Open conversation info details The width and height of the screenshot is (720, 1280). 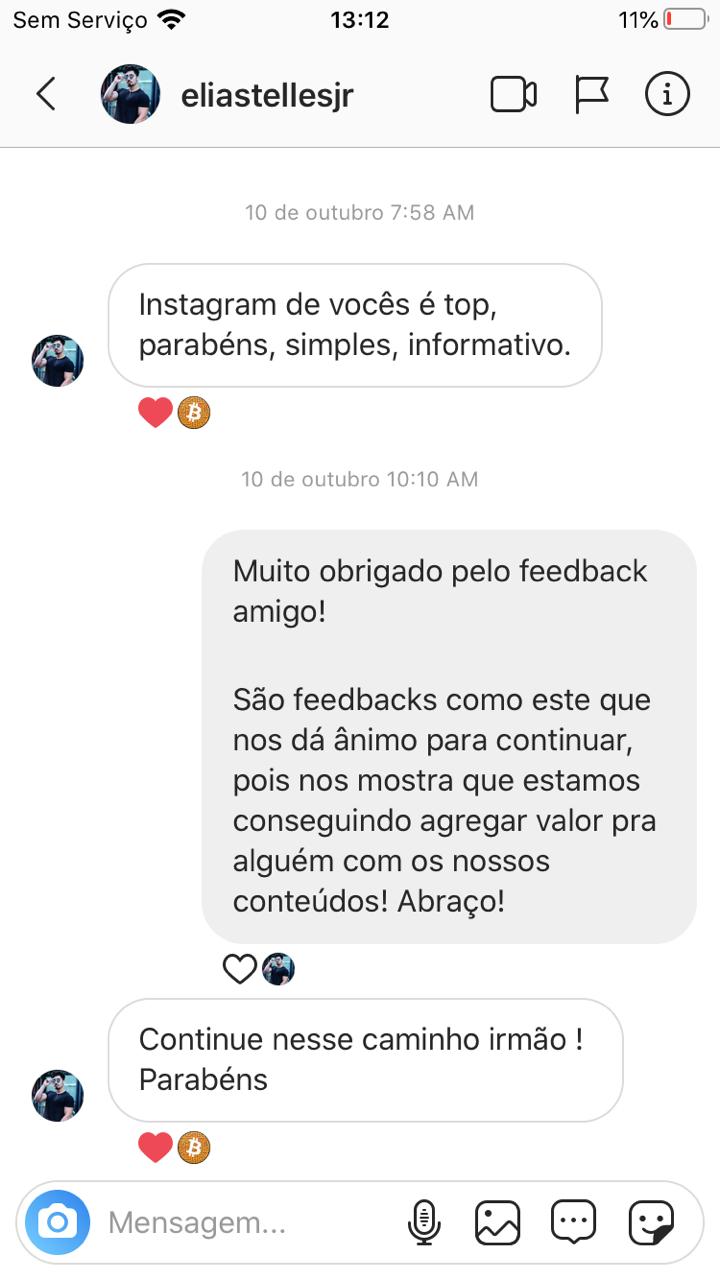[x=667, y=95]
